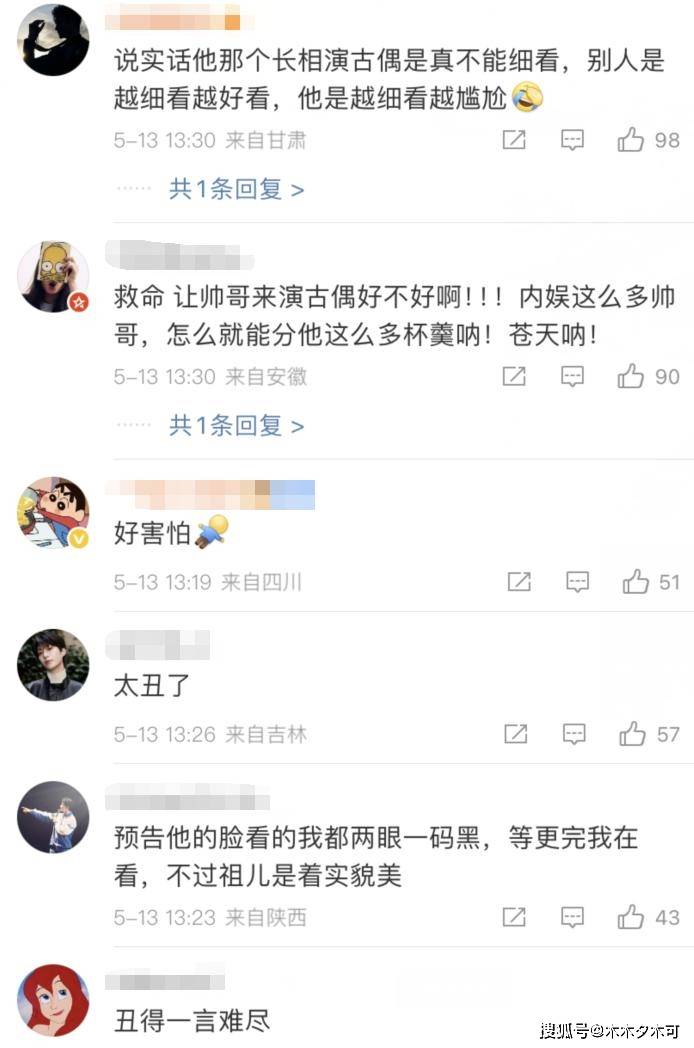The width and height of the screenshot is (694, 1048).
Task: Repost the comment from 甘肃
Action: [x=514, y=140]
